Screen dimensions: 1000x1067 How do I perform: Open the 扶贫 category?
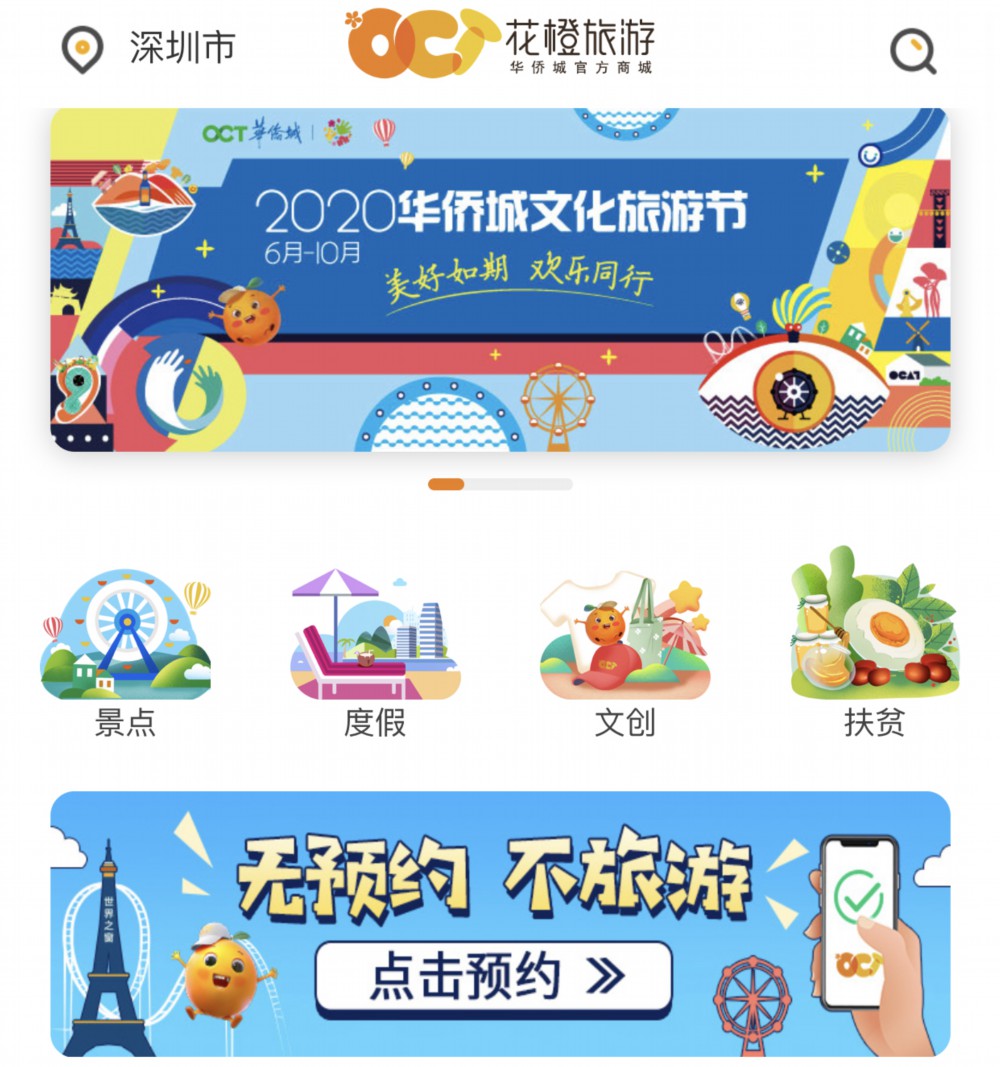click(874, 652)
